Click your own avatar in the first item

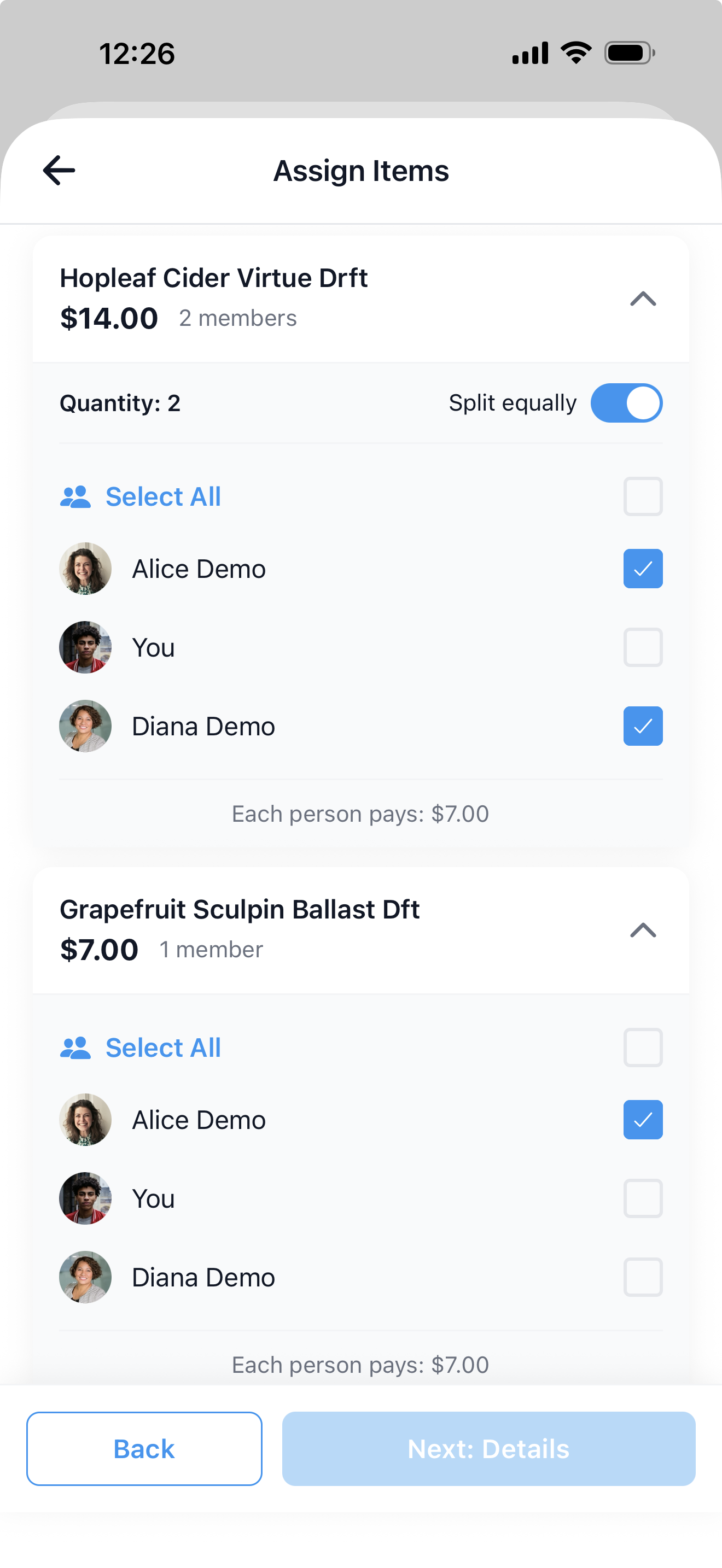[x=85, y=647]
